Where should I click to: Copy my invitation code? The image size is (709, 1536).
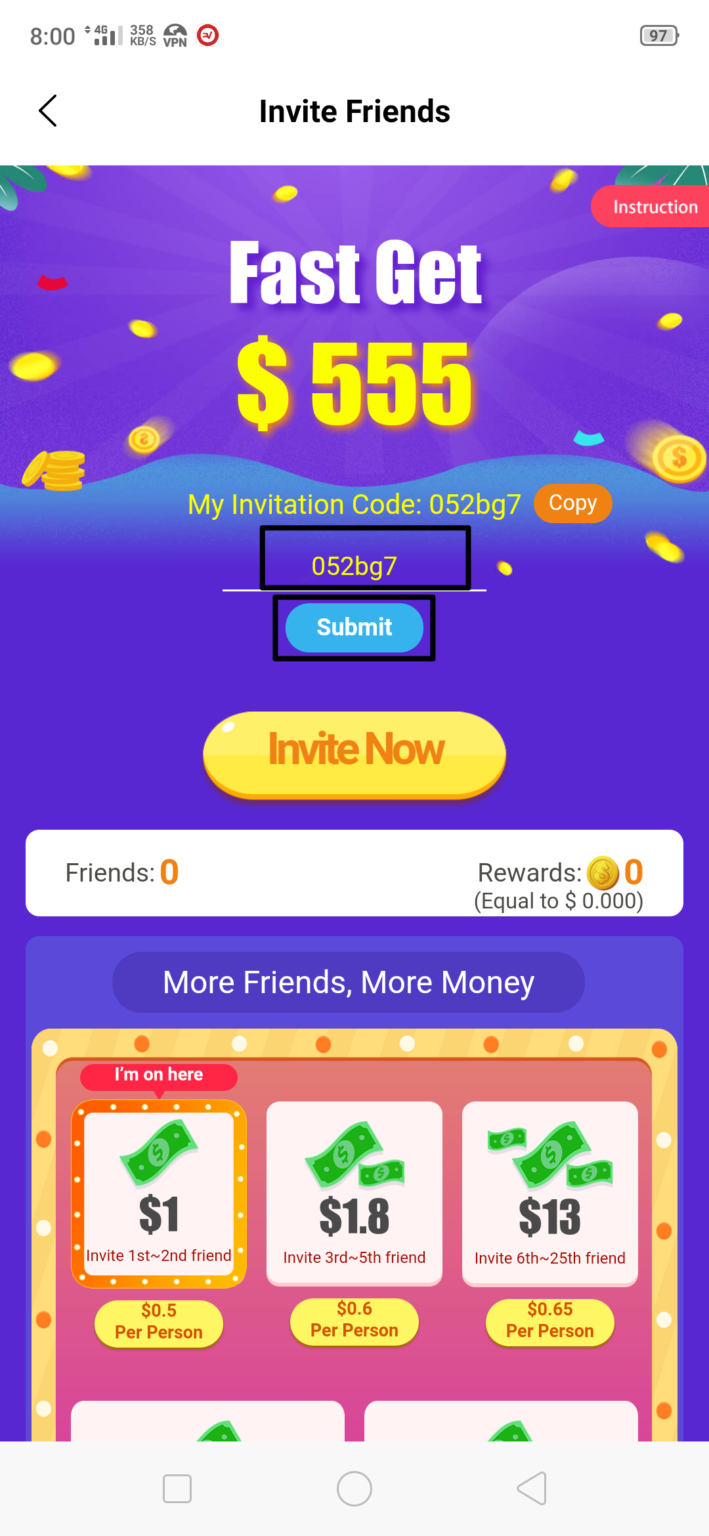pyautogui.click(x=572, y=503)
